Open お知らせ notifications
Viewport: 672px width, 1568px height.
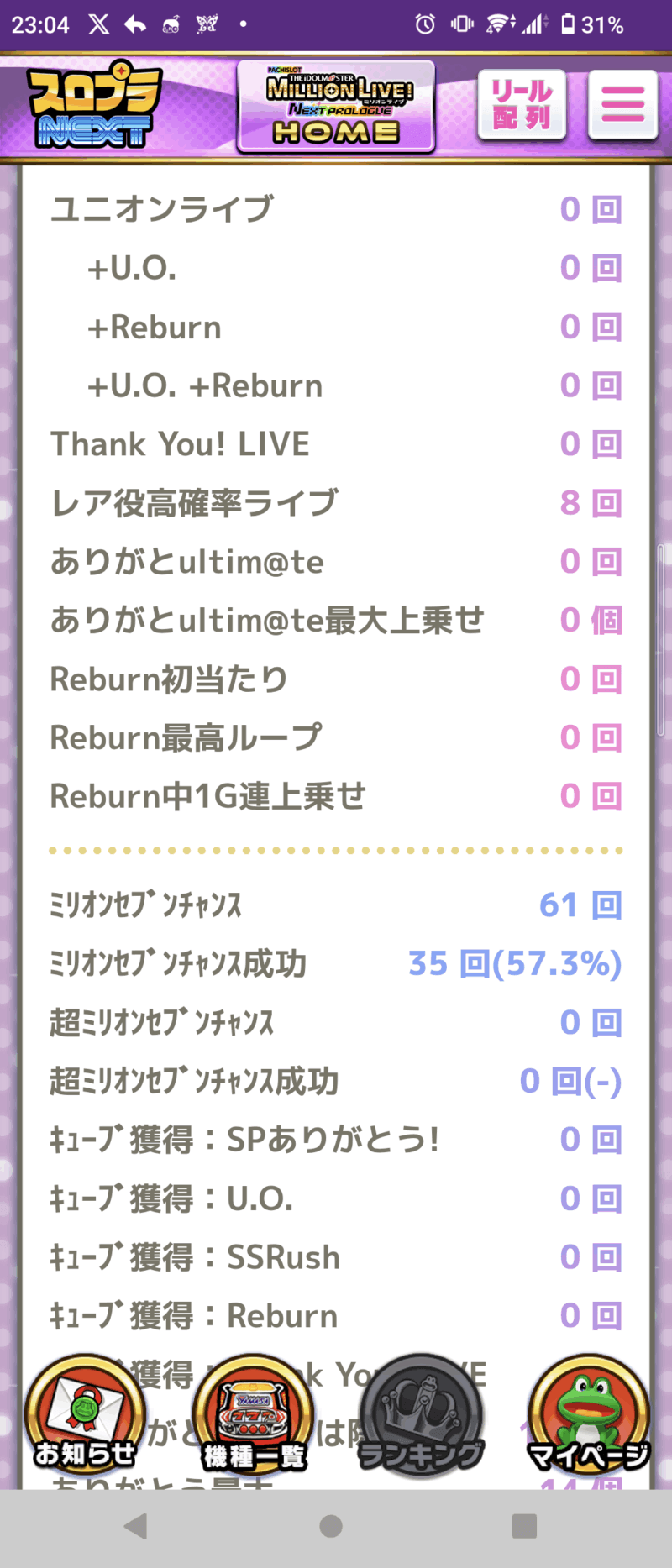point(85,1416)
